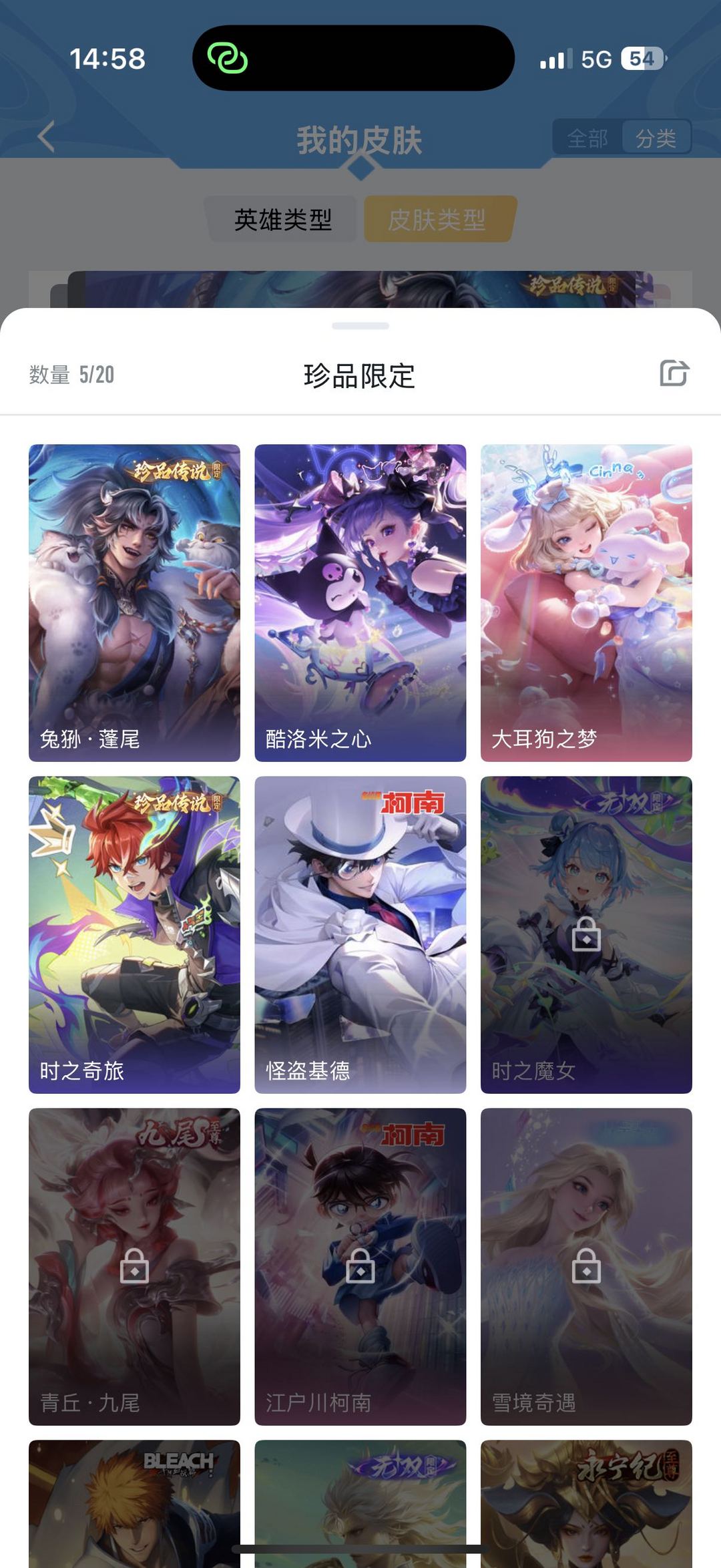Image resolution: width=721 pixels, height=1568 pixels.
Task: Open the 兔狲·蓬尾 skin card
Action: coord(134,603)
